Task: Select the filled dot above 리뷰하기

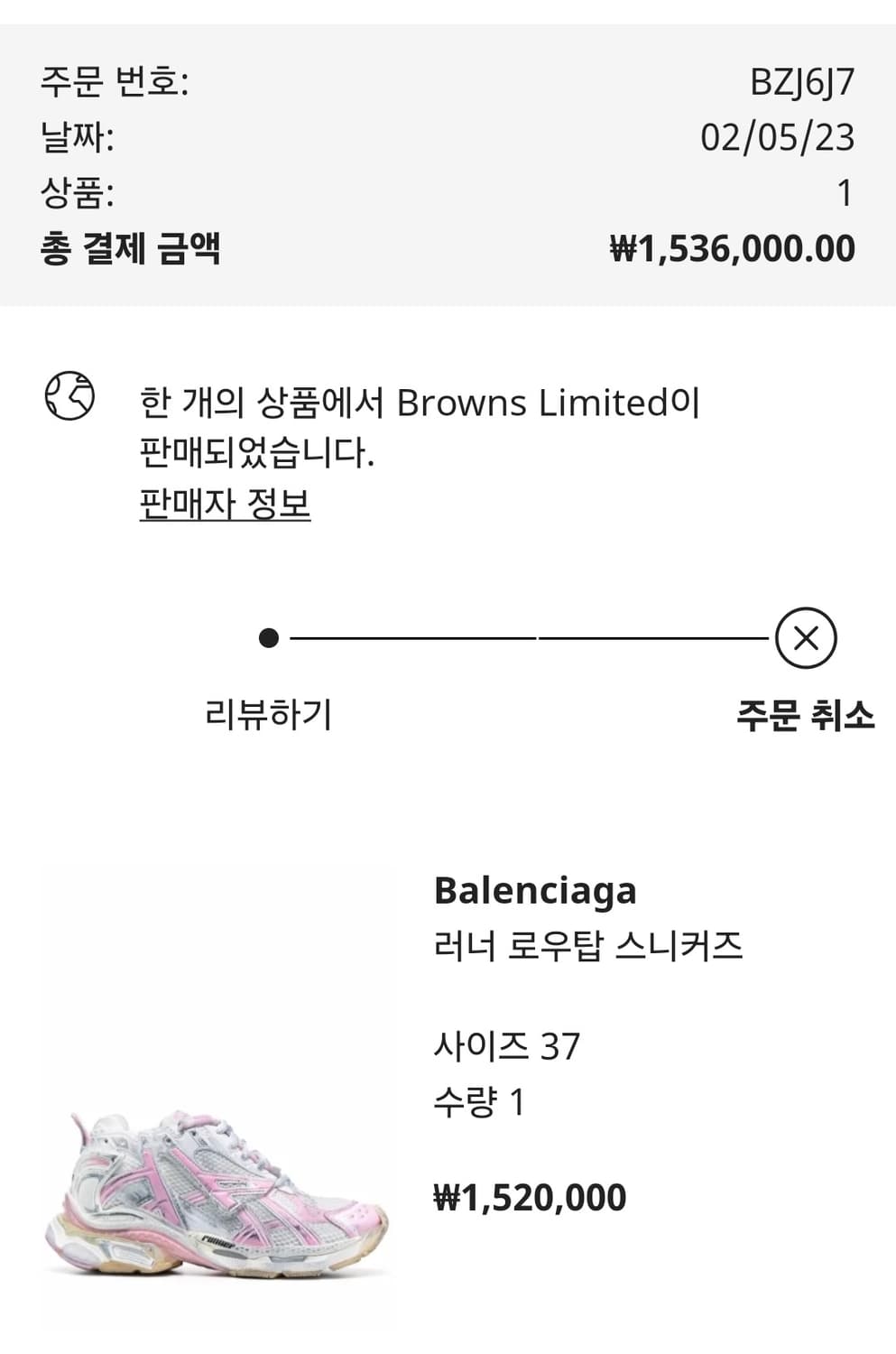Action: coord(267,637)
